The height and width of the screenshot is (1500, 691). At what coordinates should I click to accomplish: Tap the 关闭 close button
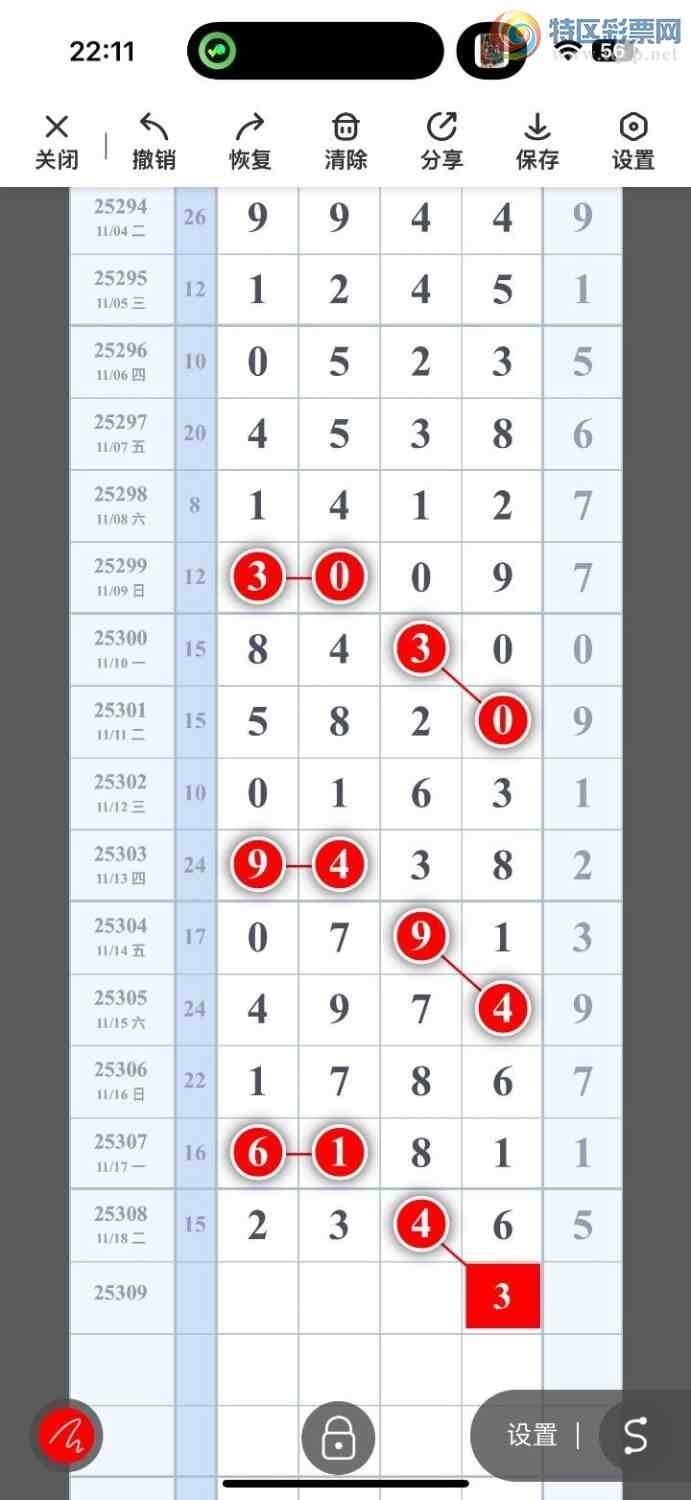tap(57, 141)
